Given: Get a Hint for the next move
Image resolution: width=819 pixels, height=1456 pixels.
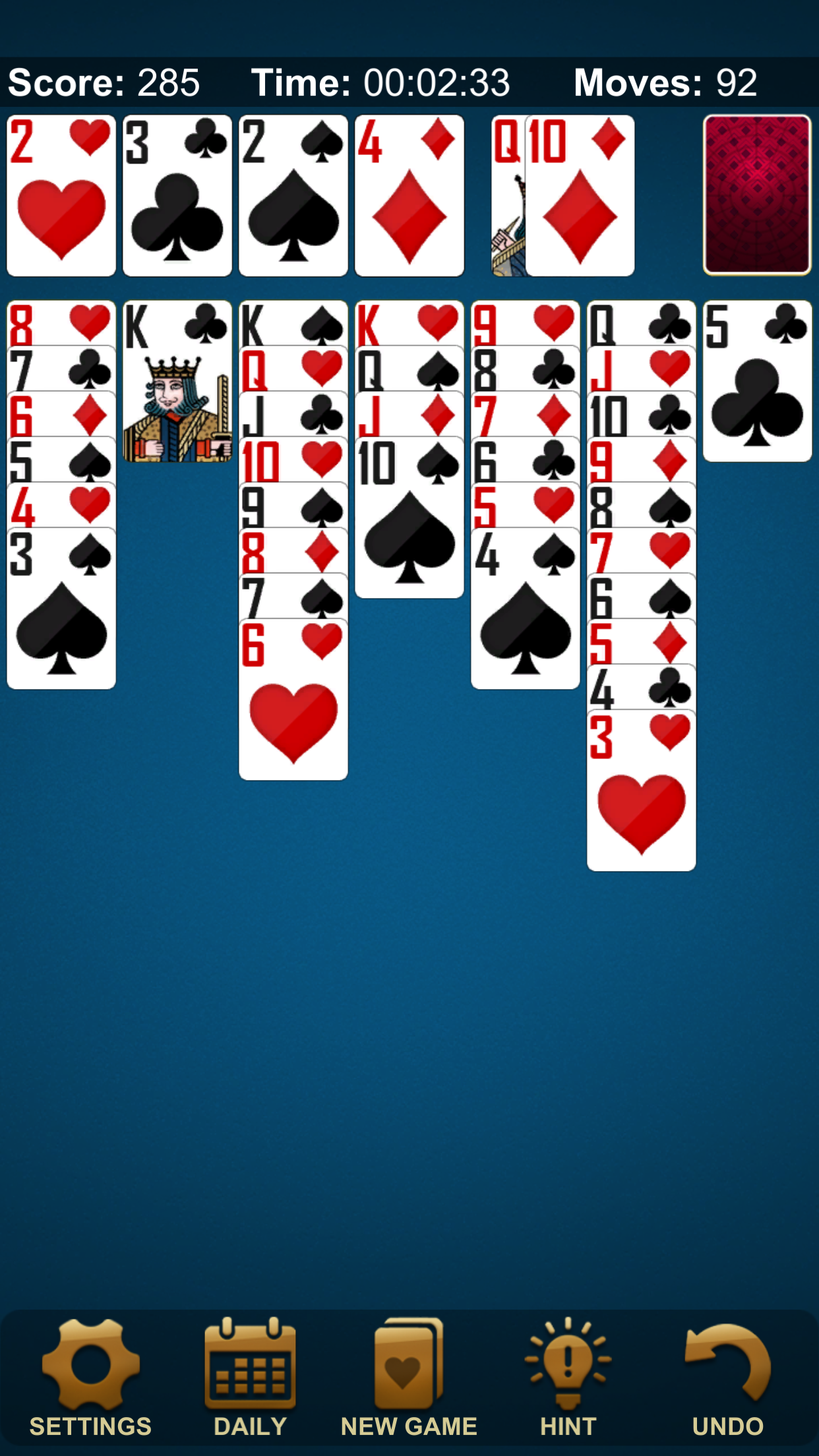Looking at the screenshot, I should pyautogui.click(x=568, y=1378).
